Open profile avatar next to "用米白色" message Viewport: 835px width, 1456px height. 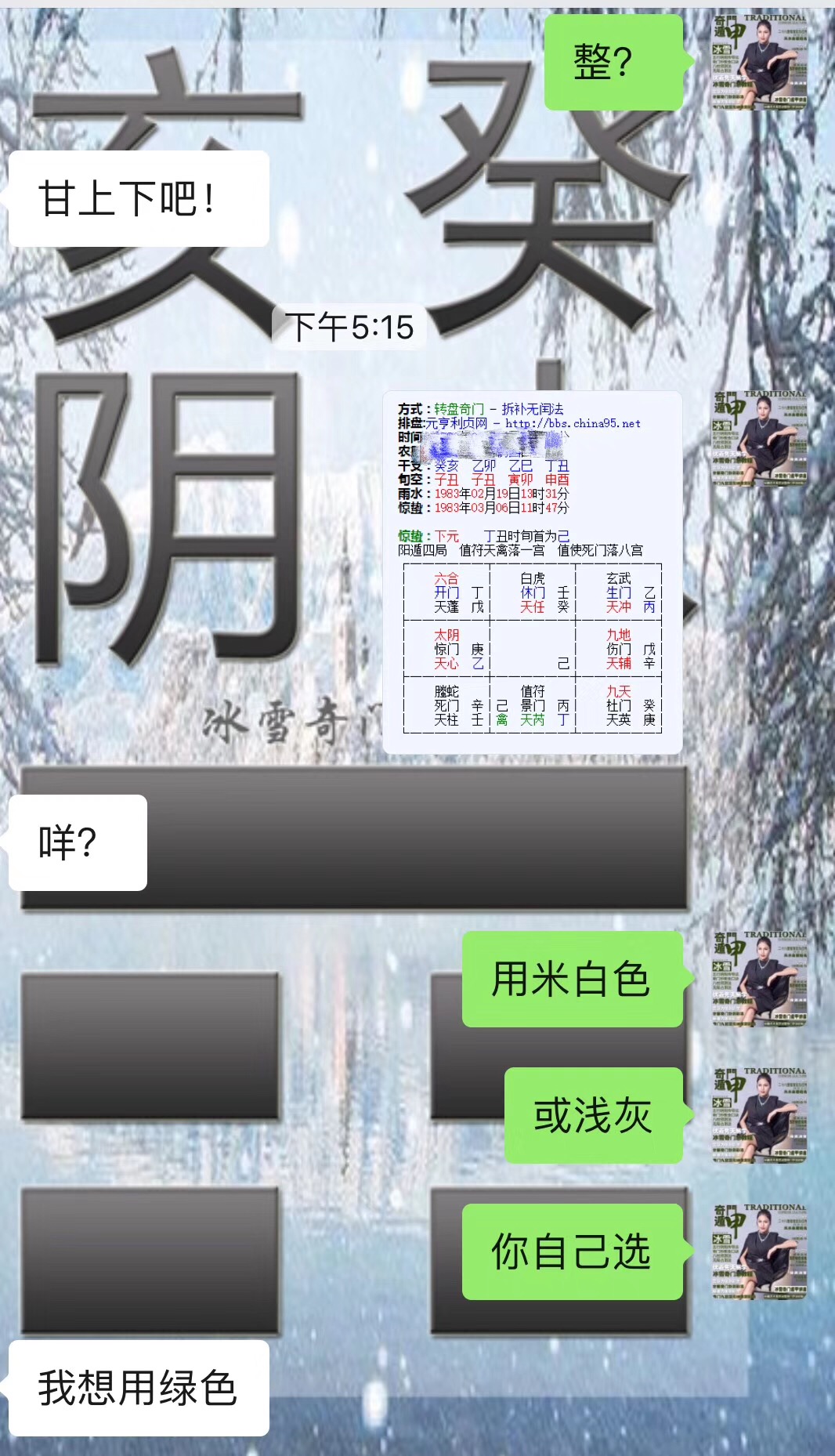758,979
